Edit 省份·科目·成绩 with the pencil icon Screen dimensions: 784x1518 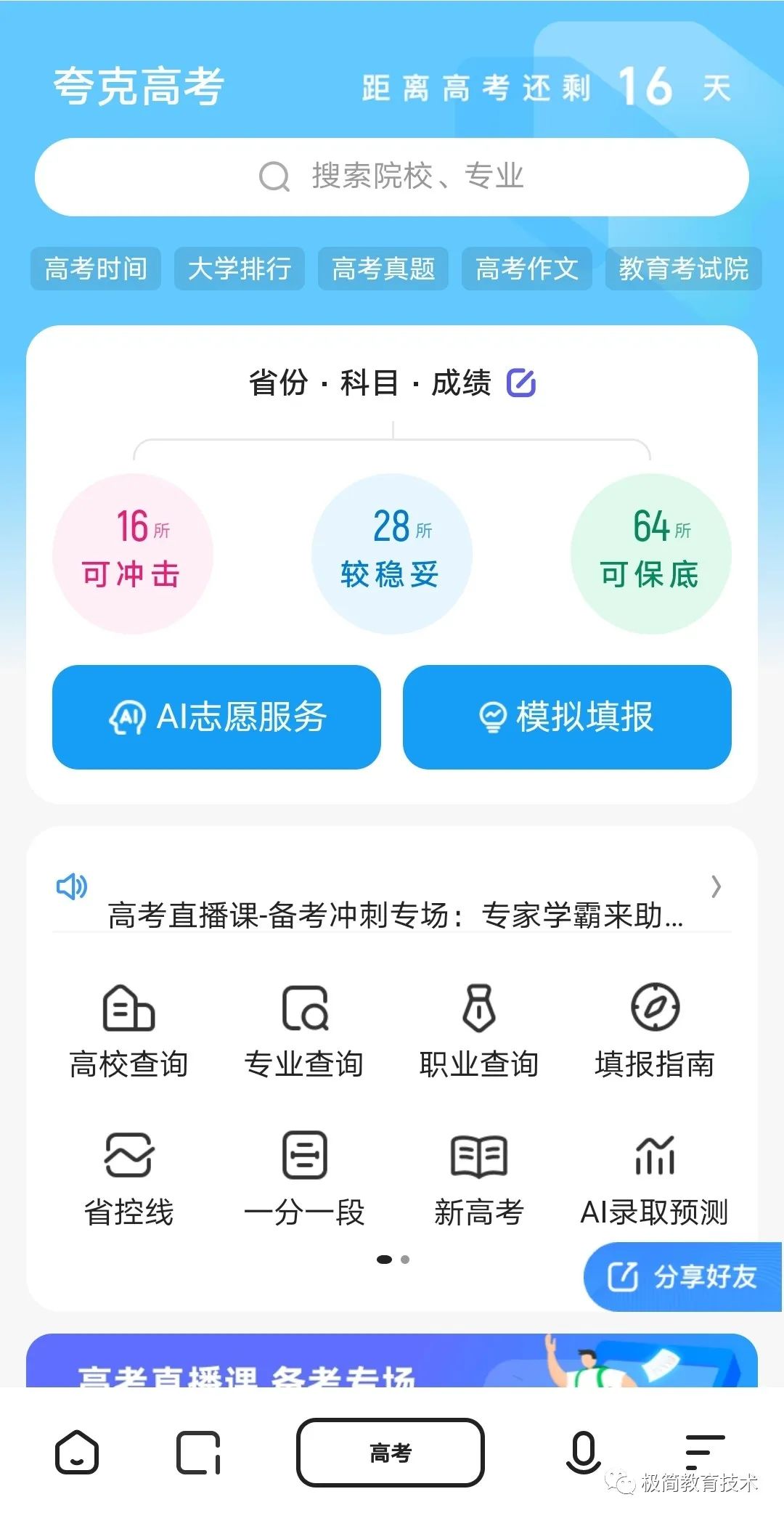521,383
